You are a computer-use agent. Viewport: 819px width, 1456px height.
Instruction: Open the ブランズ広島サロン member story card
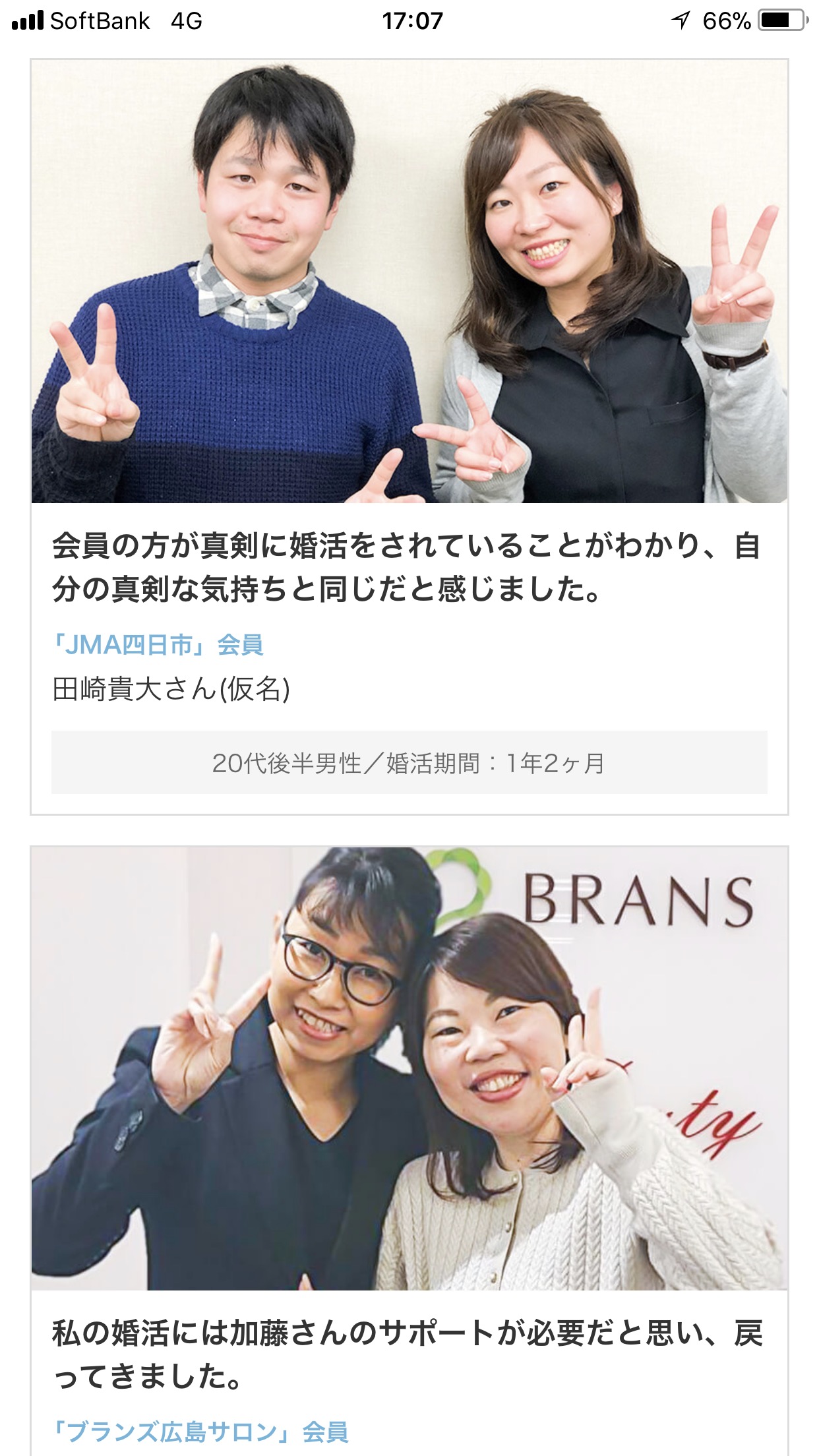tap(409, 1151)
